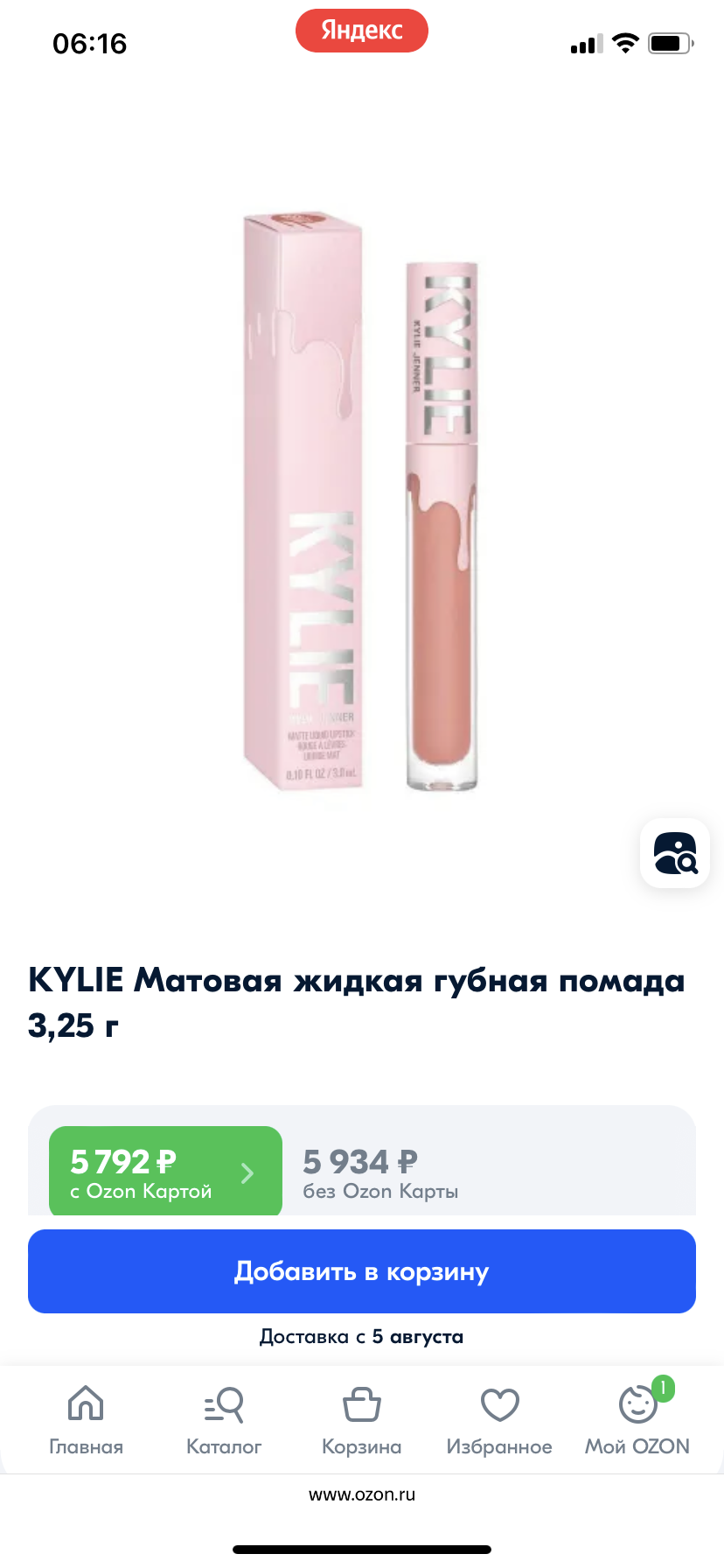
Task: Go to the Главная tab
Action: (x=86, y=1419)
